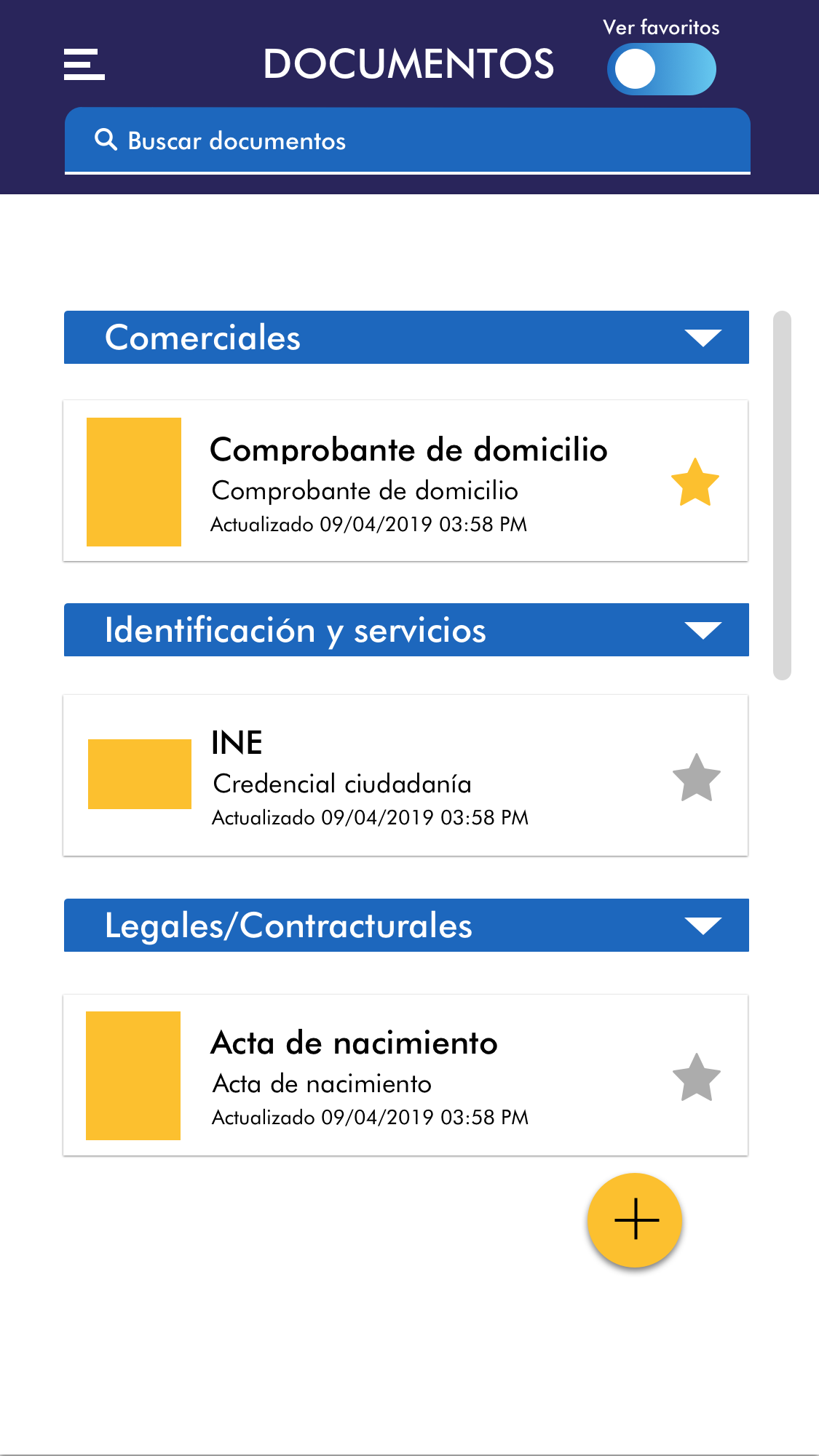Open the hamburger drawer menu
The height and width of the screenshot is (1456, 819).
pos(84,65)
